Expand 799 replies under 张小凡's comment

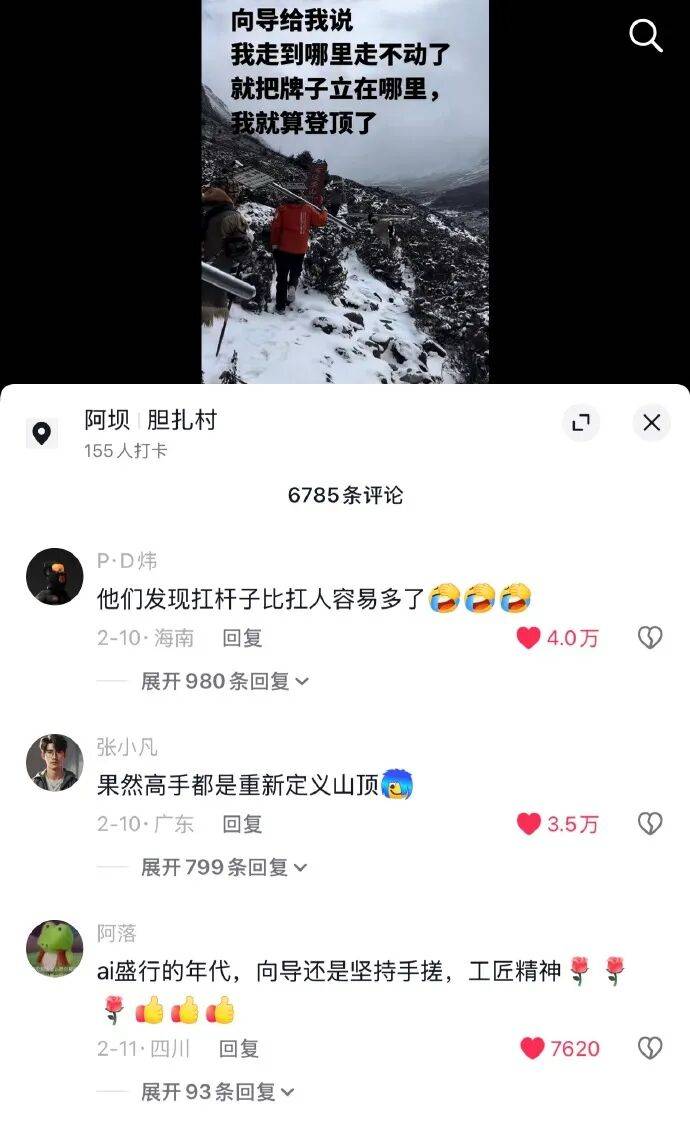224,867
